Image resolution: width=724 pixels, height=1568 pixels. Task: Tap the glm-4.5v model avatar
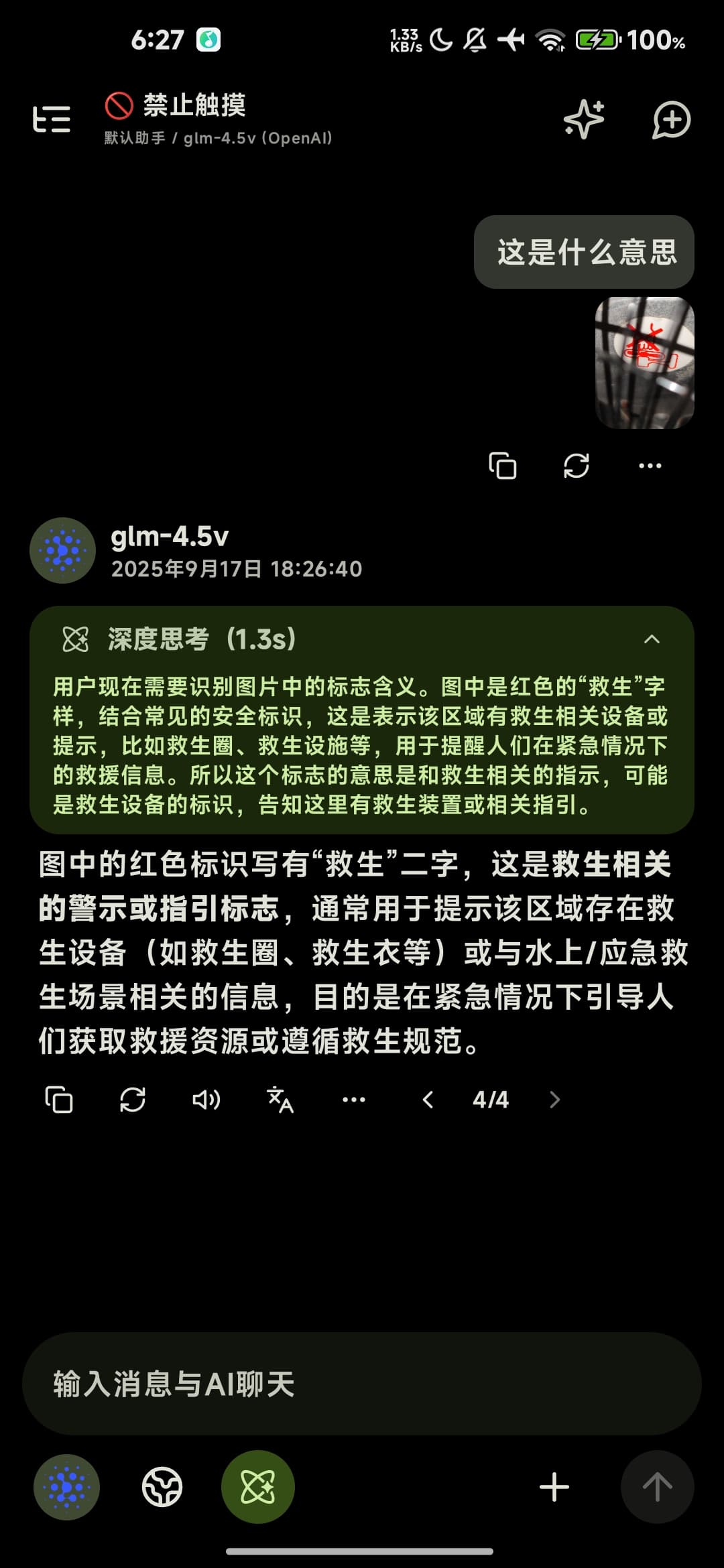pos(63,551)
